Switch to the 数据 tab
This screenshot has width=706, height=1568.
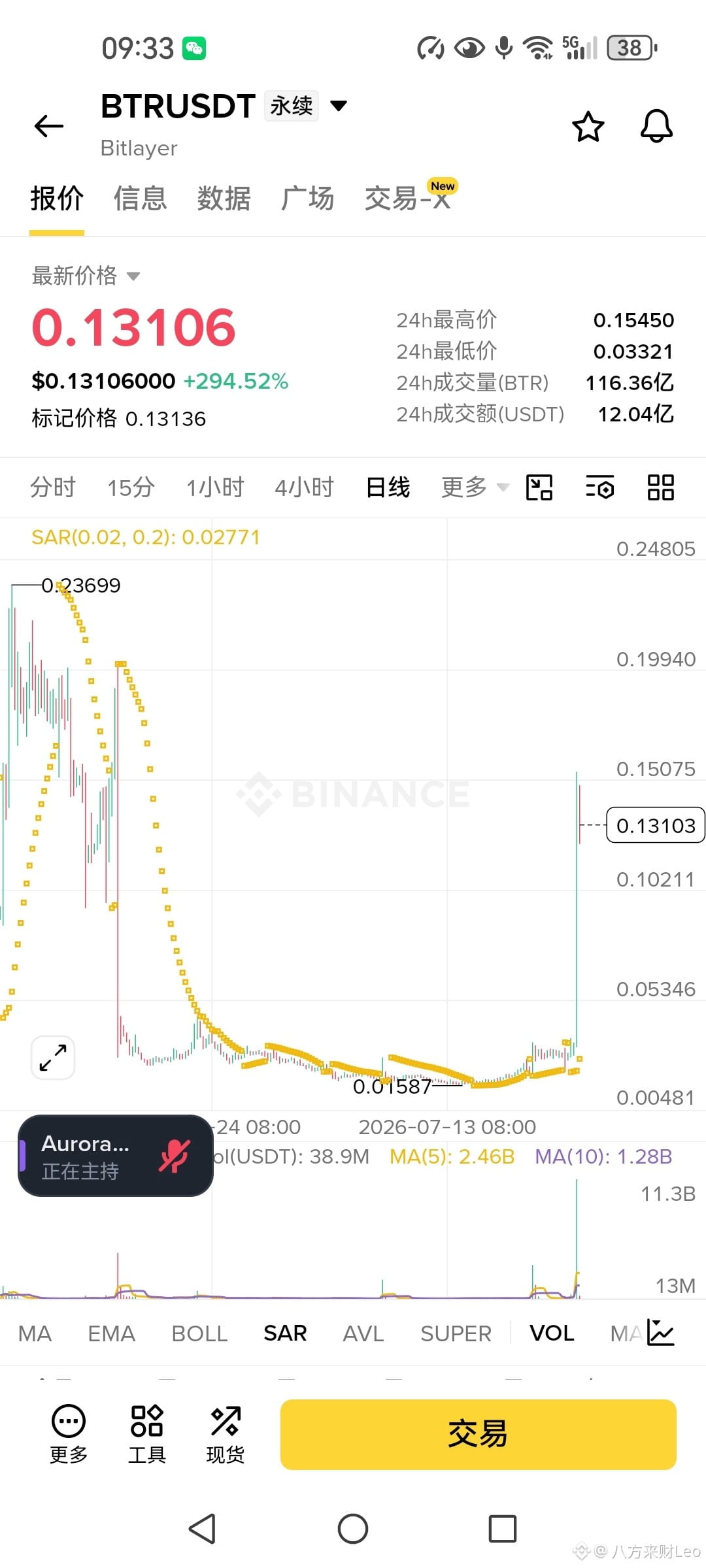coord(224,199)
